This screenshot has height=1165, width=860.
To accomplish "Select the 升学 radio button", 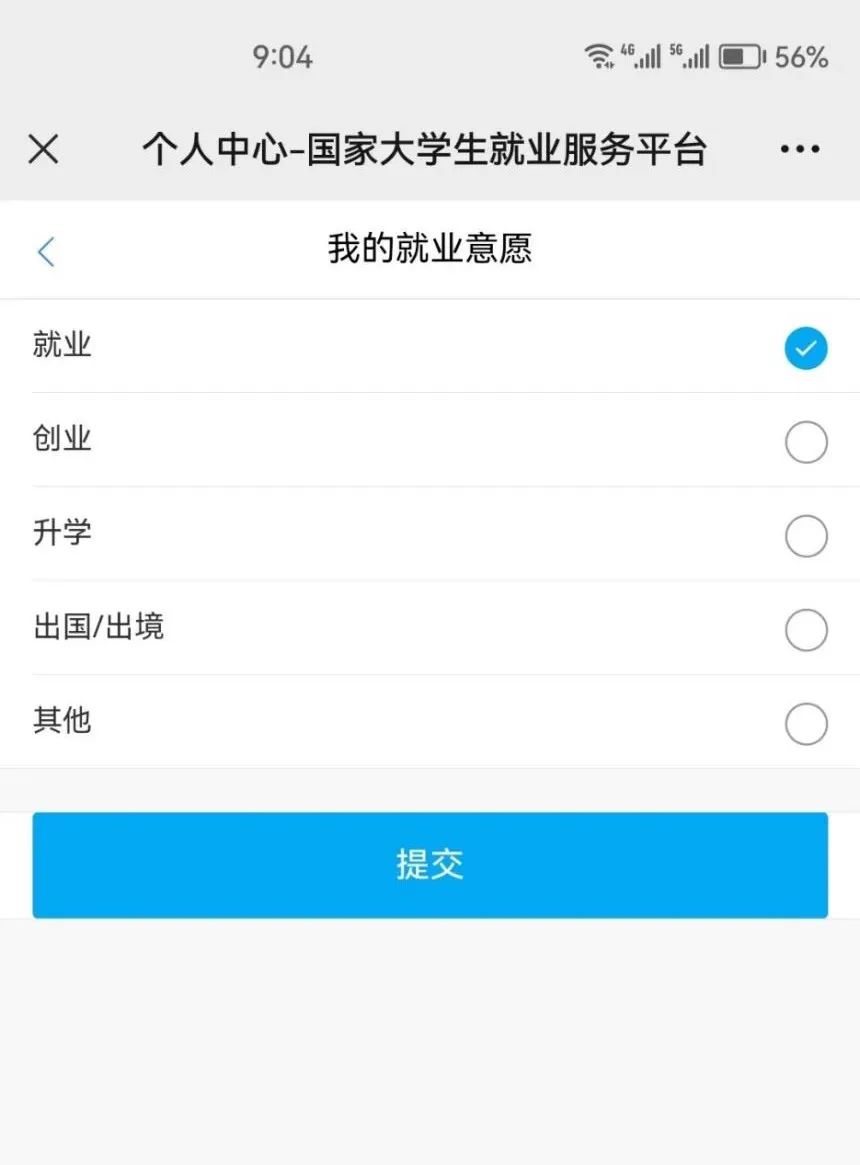I will (806, 536).
